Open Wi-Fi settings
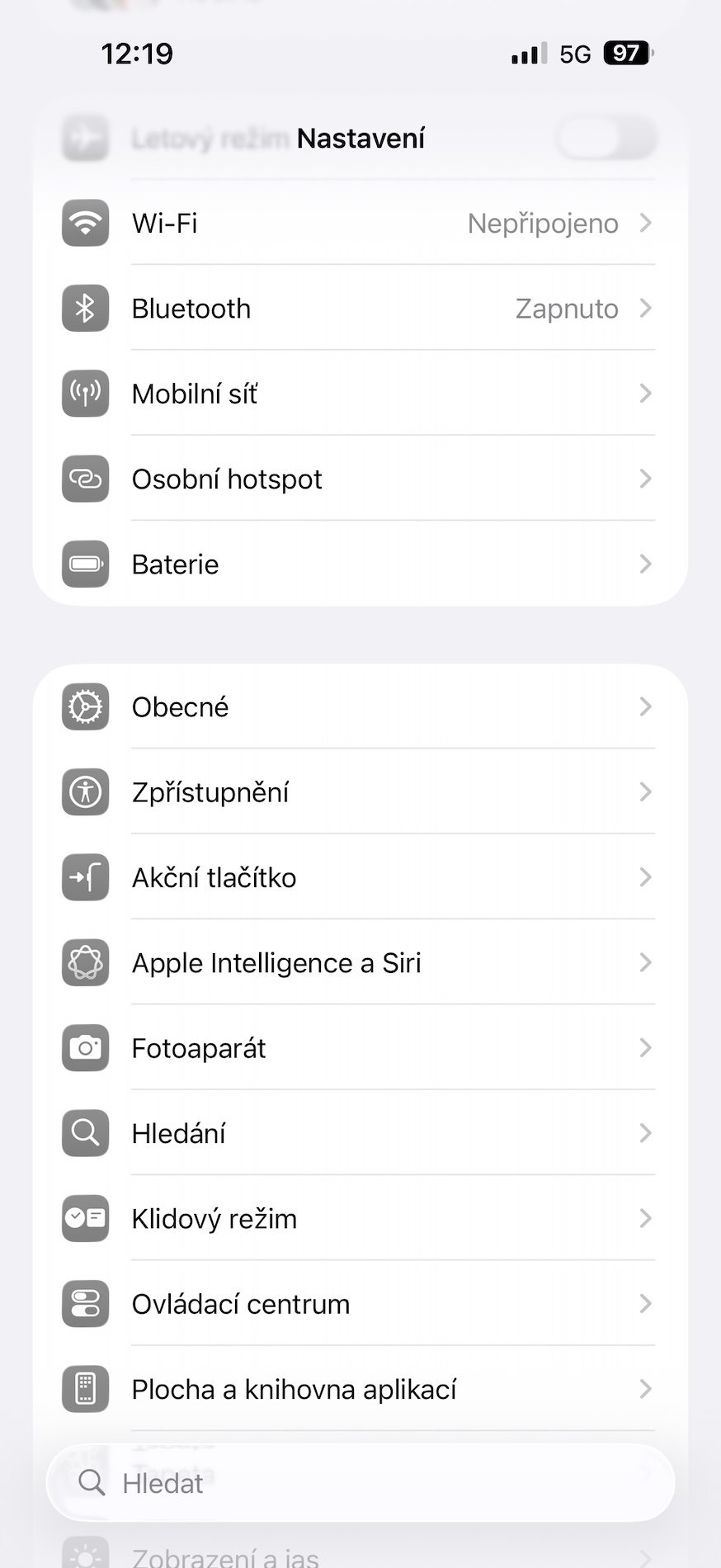The width and height of the screenshot is (721, 1568). click(x=360, y=223)
